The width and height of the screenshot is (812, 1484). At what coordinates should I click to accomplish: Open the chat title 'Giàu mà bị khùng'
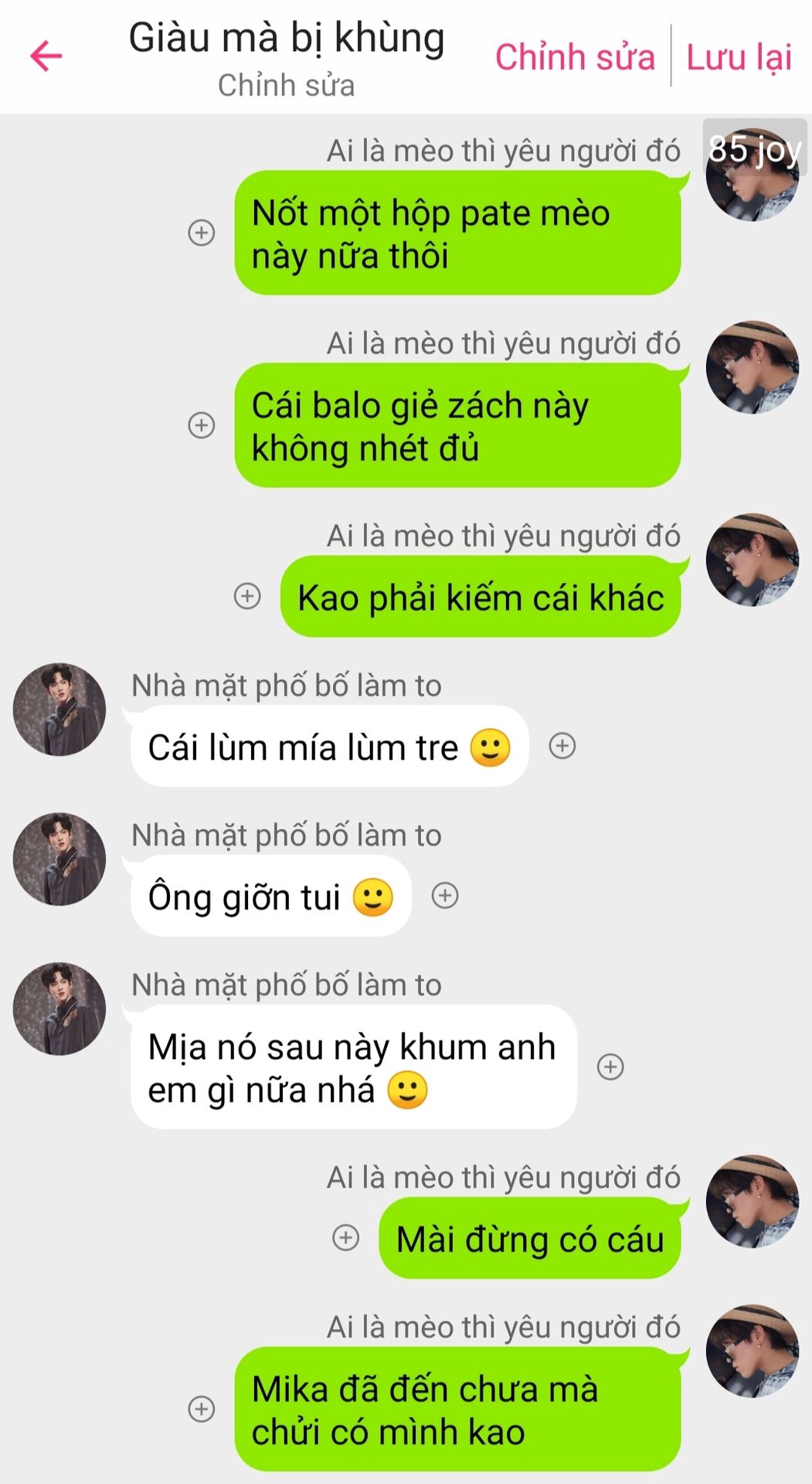pyautogui.click(x=287, y=39)
